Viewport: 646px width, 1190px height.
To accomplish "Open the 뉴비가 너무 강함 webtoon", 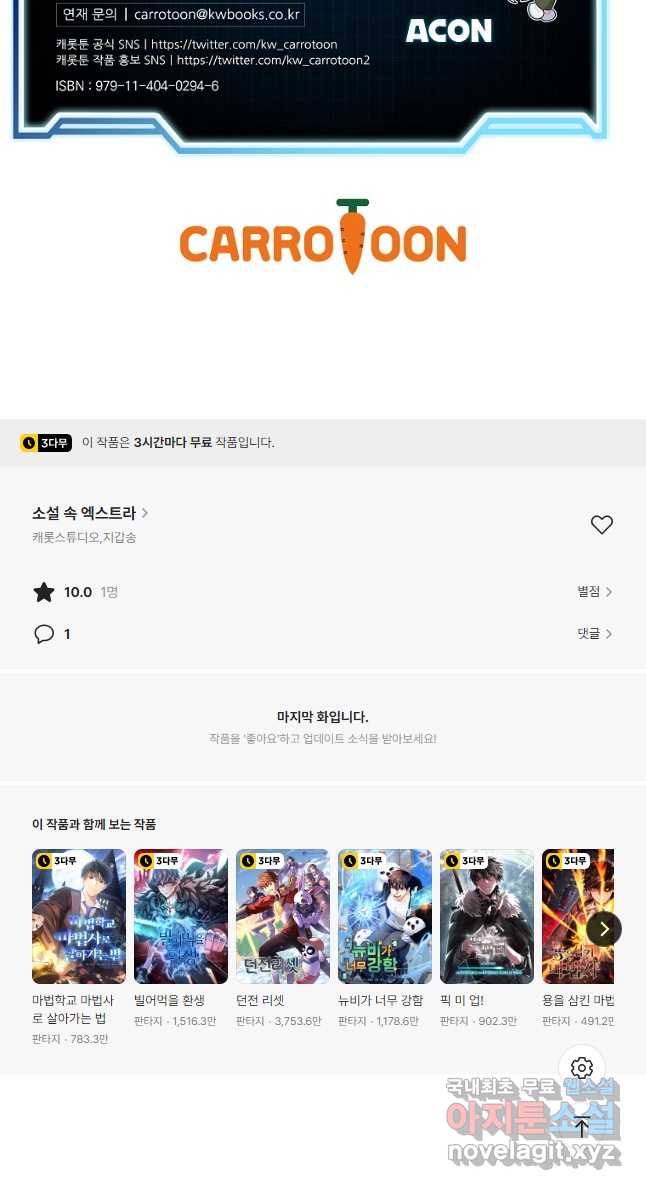I will (x=385, y=917).
